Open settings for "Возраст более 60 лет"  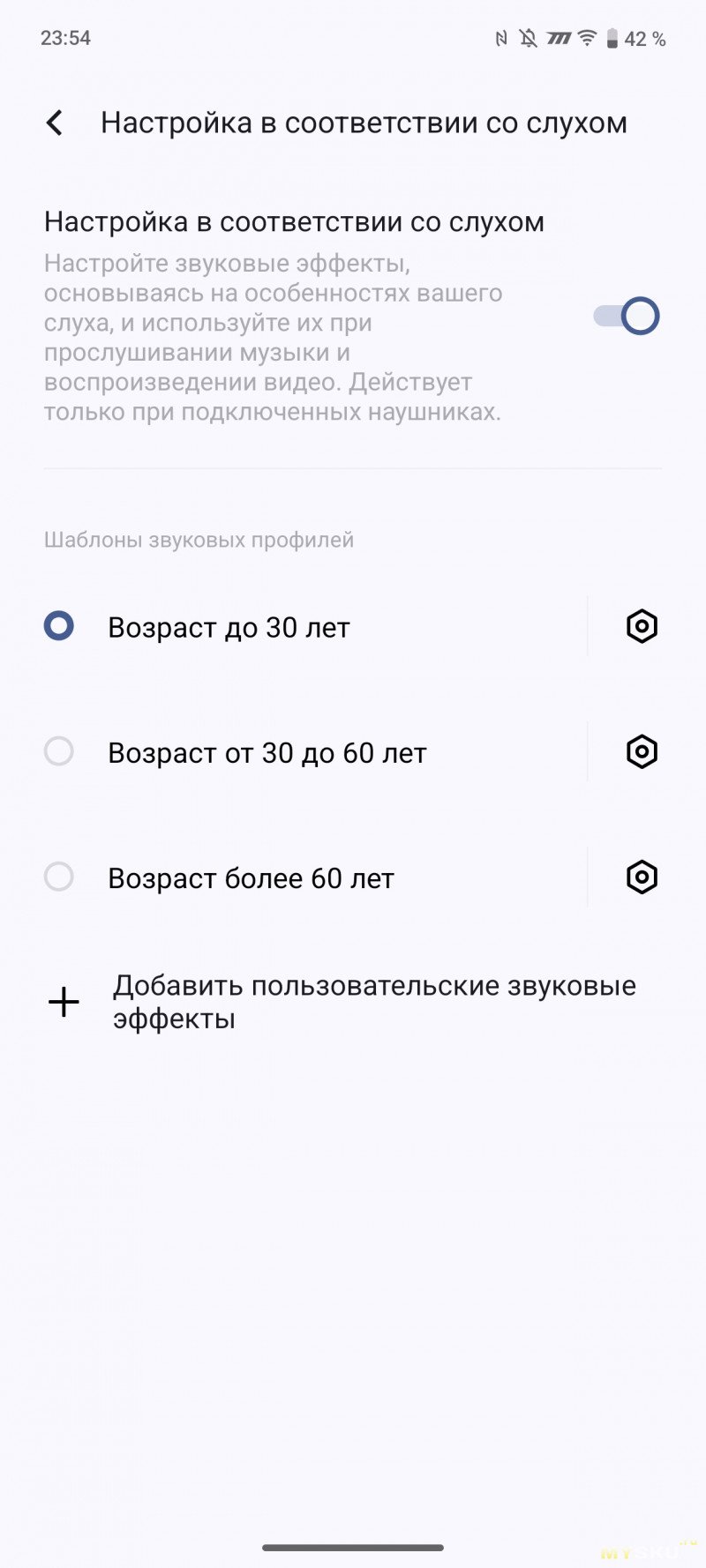[642, 877]
